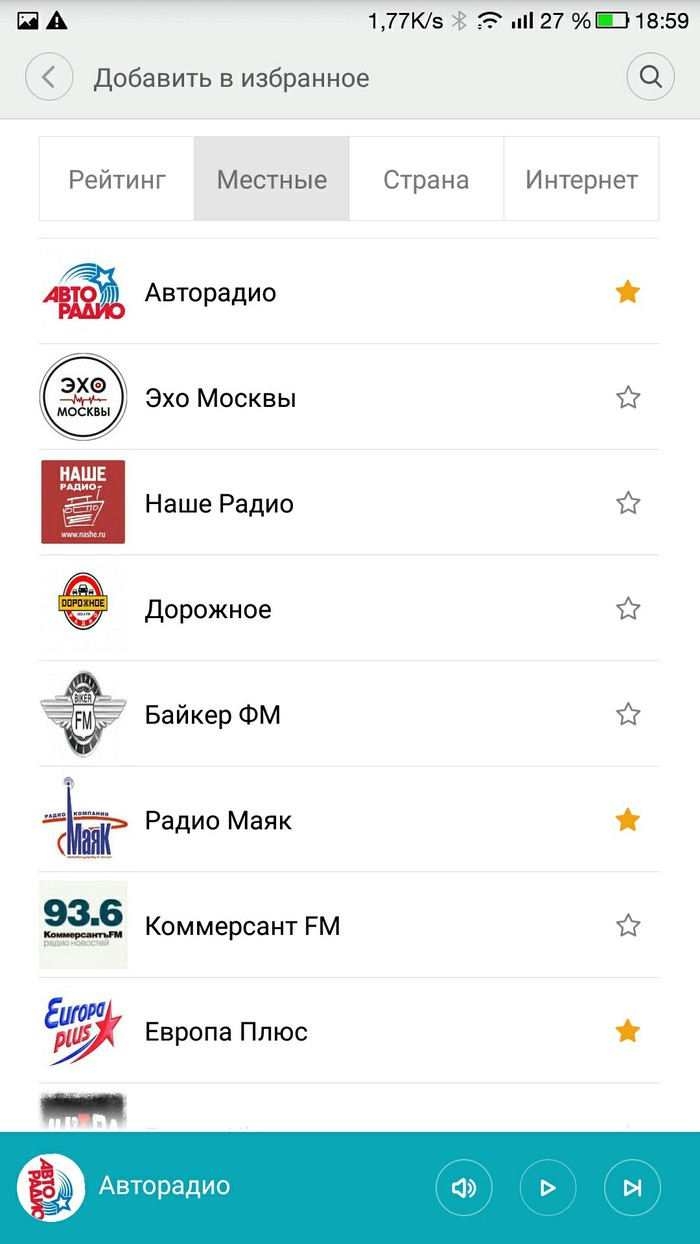Remove Европа Плюс from favorites
Viewport: 700px width, 1244px height.
click(627, 1031)
